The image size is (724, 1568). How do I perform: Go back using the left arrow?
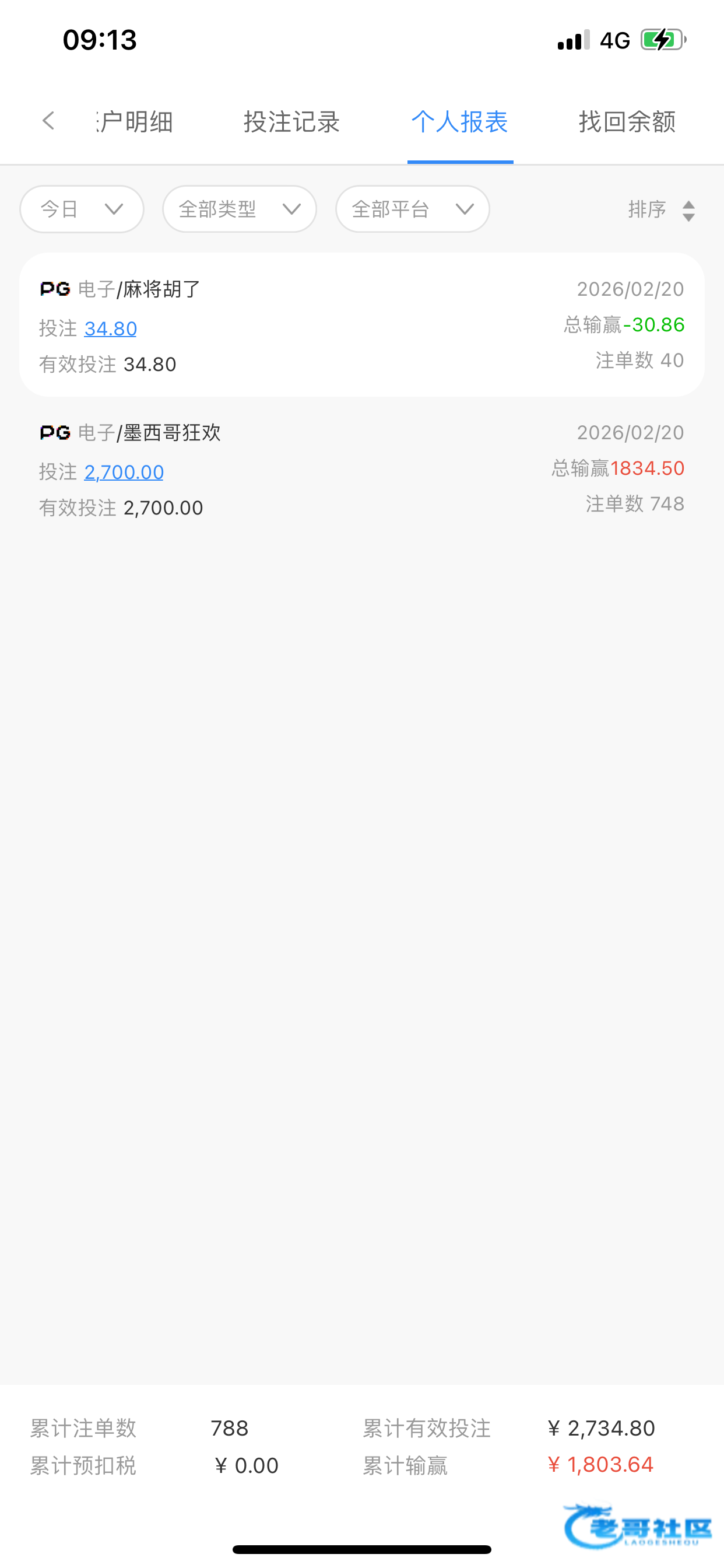click(48, 121)
